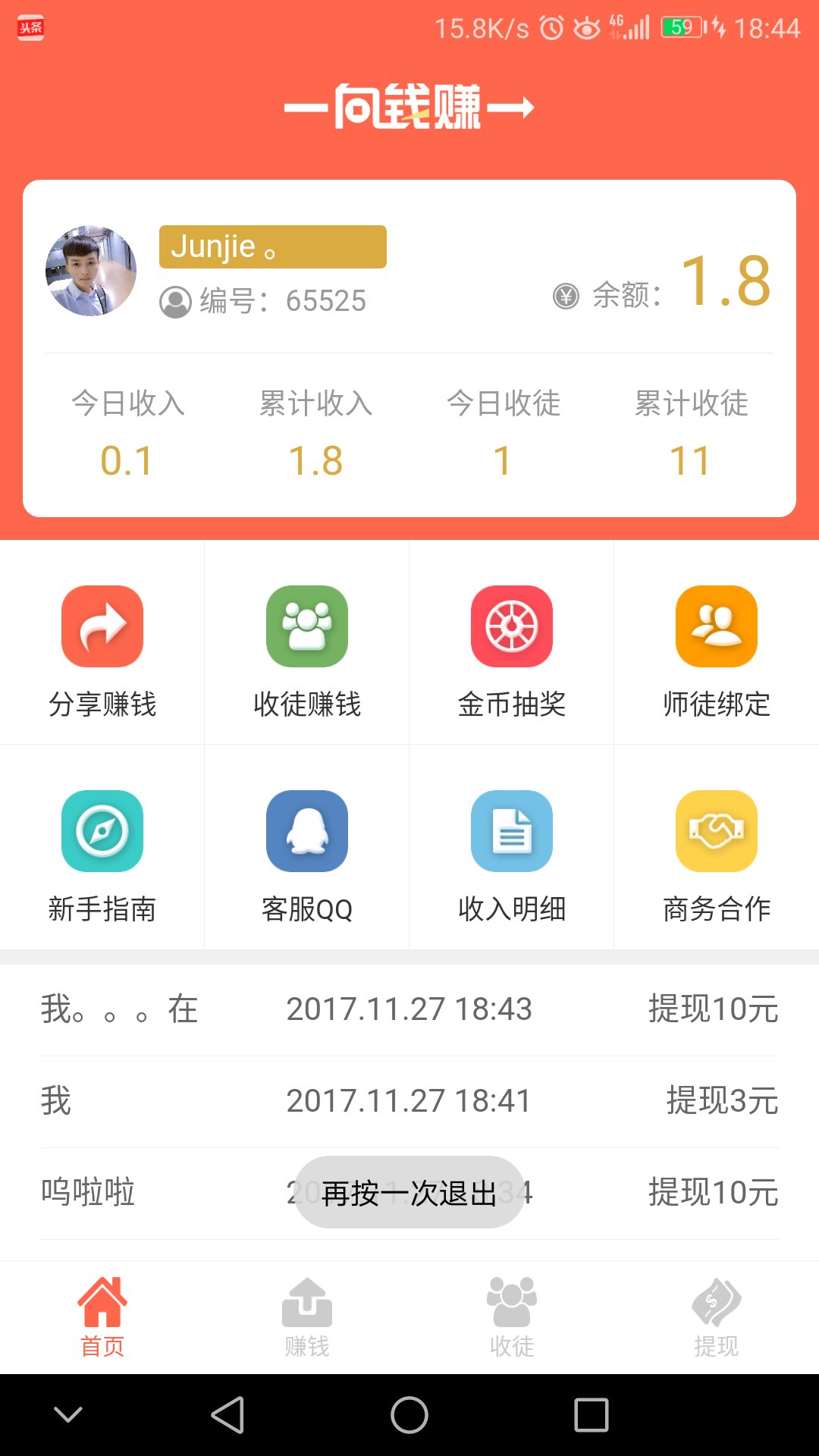Switch to the 首页 home tab

[x=102, y=1316]
